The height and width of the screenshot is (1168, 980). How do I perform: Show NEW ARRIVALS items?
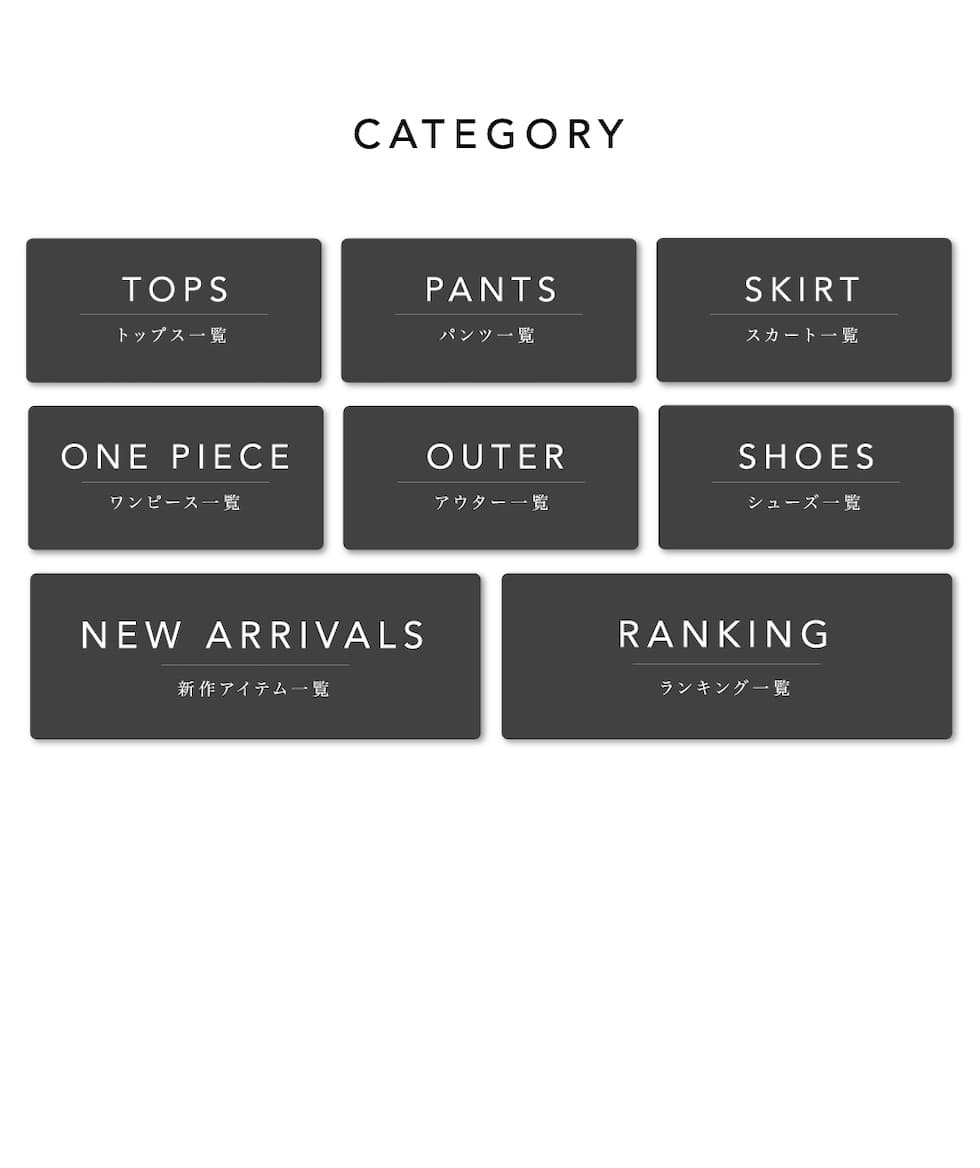[x=255, y=656]
